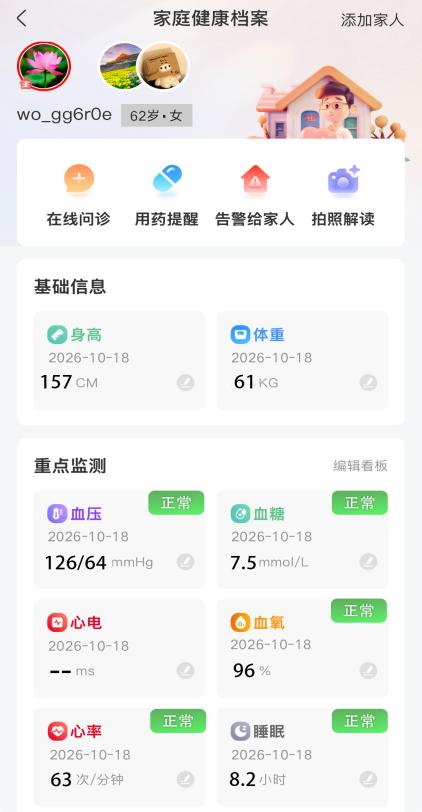Go back using the top-left arrow
The height and width of the screenshot is (812, 422).
coord(21,19)
